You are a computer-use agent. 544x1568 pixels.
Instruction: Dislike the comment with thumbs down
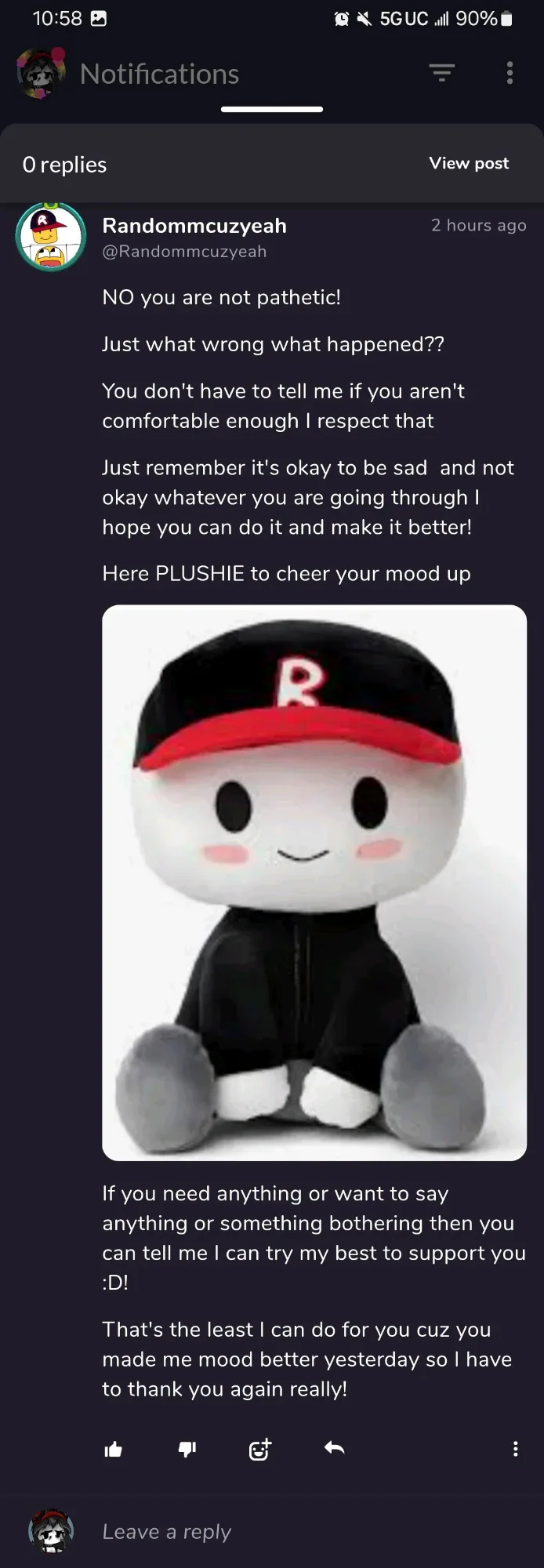[x=187, y=1449]
